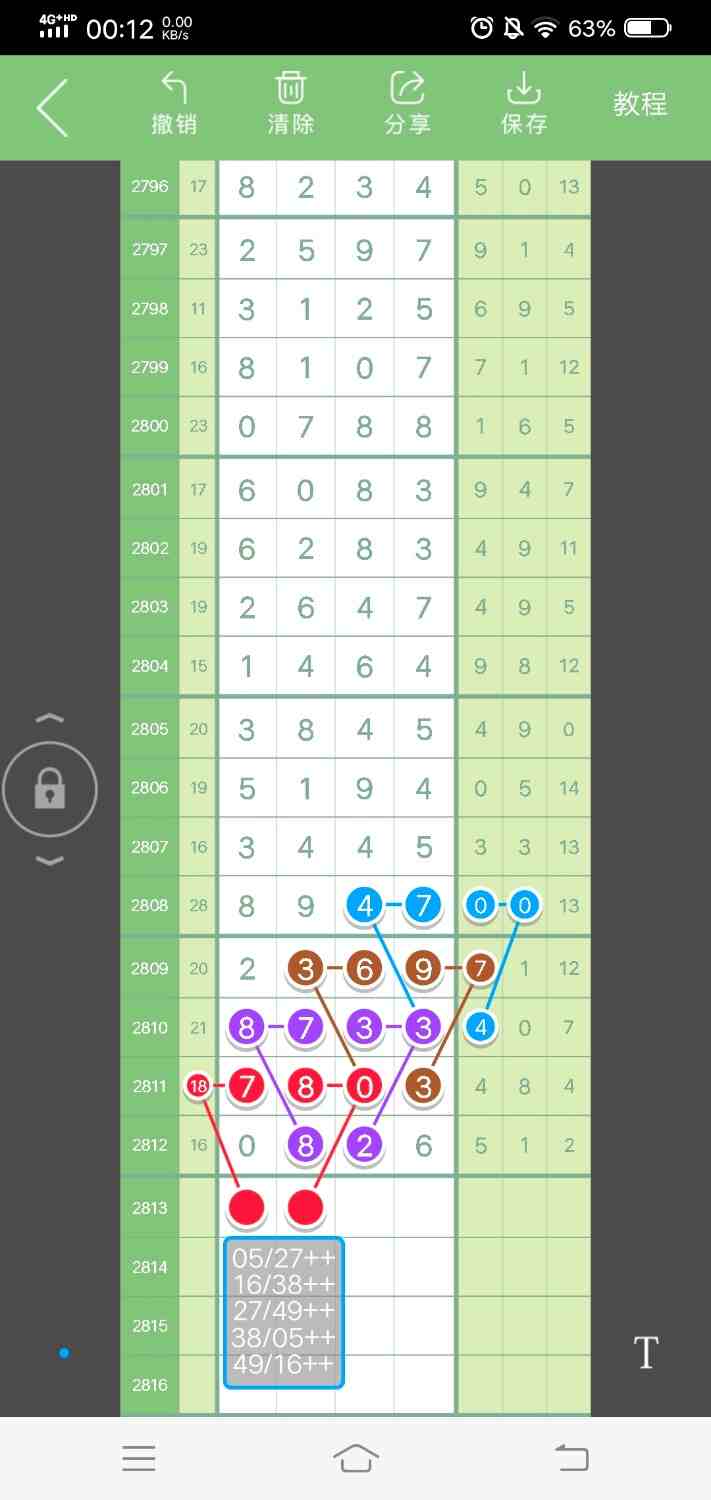Save the chart with 保存
711x1500 pixels.
[523, 104]
